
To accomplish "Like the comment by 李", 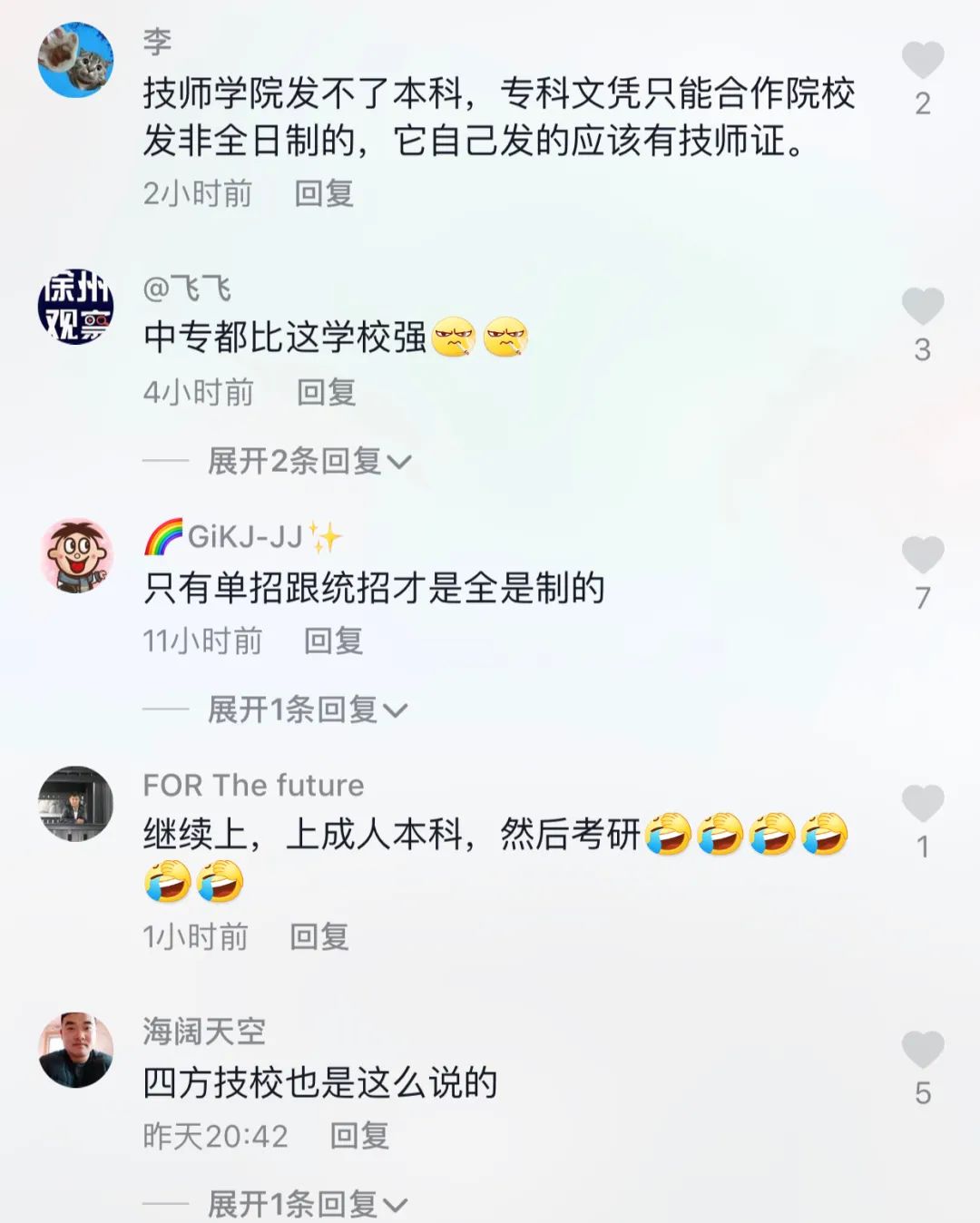I will 922,60.
